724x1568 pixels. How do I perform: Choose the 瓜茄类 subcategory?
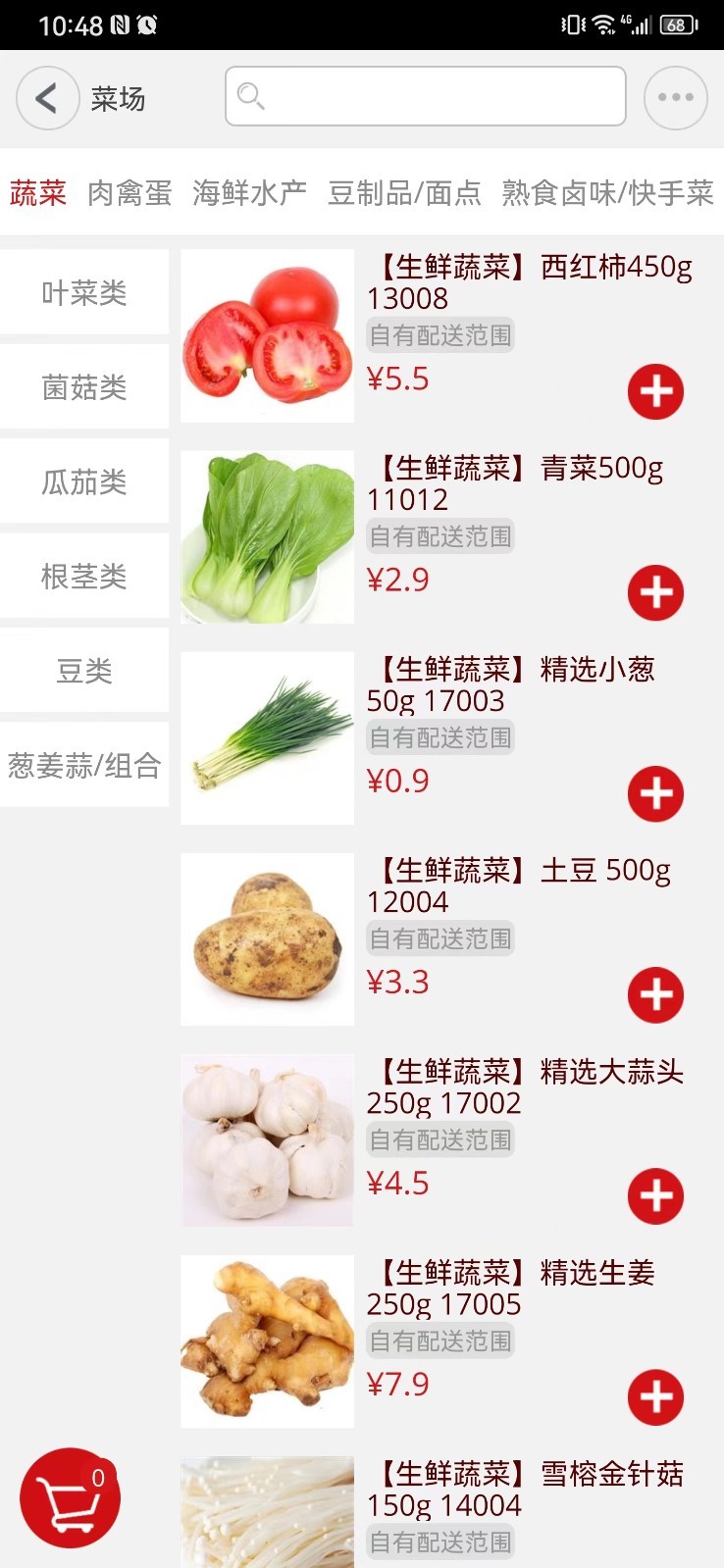point(84,481)
